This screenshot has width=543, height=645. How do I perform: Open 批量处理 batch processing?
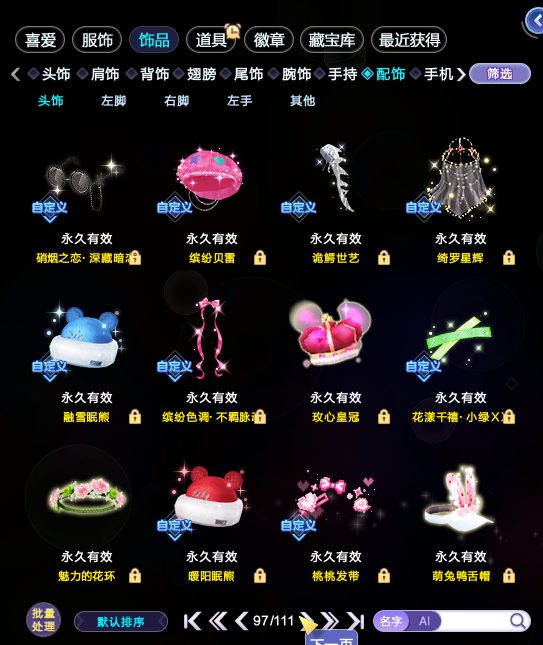(43, 620)
